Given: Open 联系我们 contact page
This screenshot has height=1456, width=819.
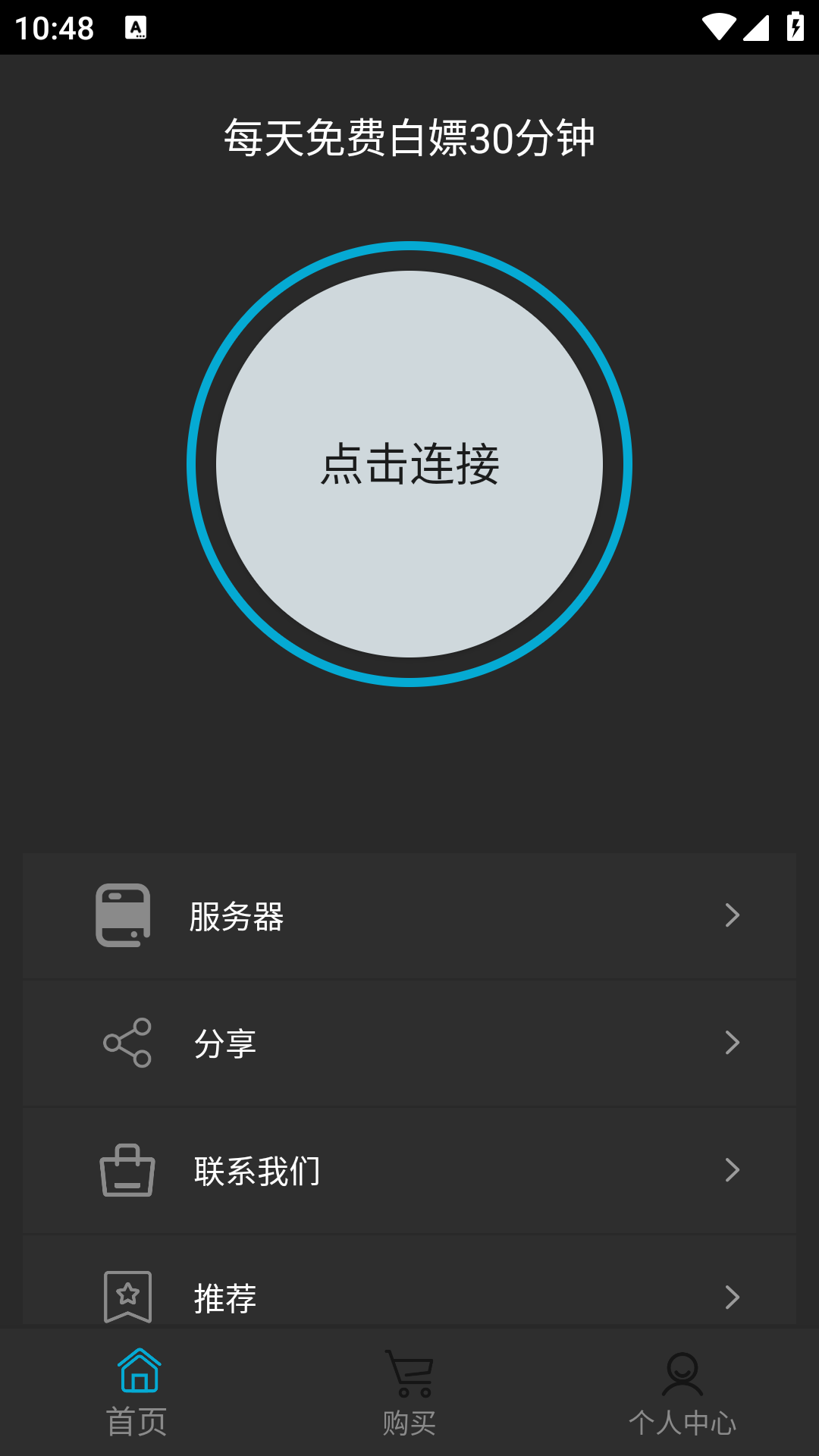Looking at the screenshot, I should point(409,1170).
